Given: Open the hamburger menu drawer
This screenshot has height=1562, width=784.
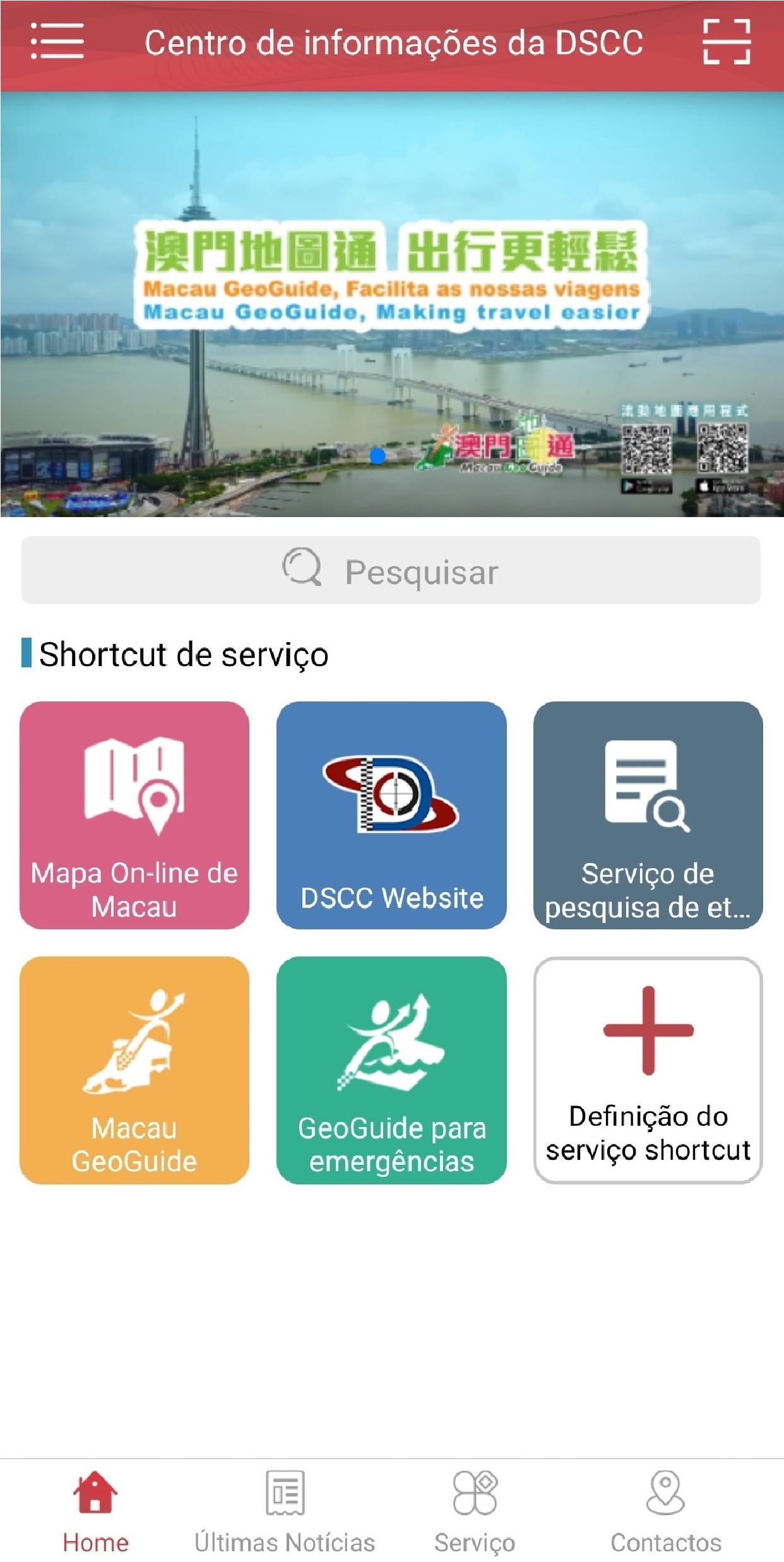Looking at the screenshot, I should [57, 41].
